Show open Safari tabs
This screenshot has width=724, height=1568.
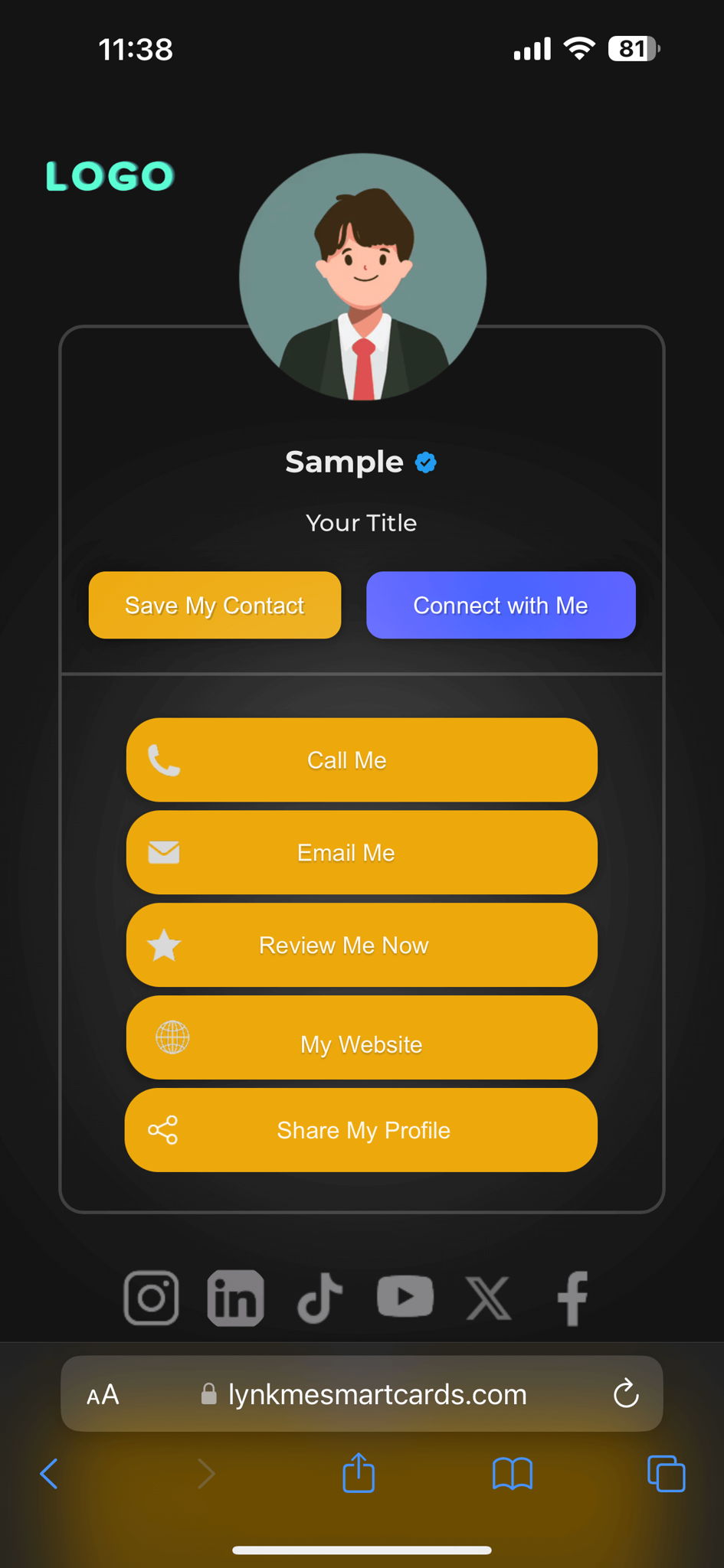[x=666, y=1473]
